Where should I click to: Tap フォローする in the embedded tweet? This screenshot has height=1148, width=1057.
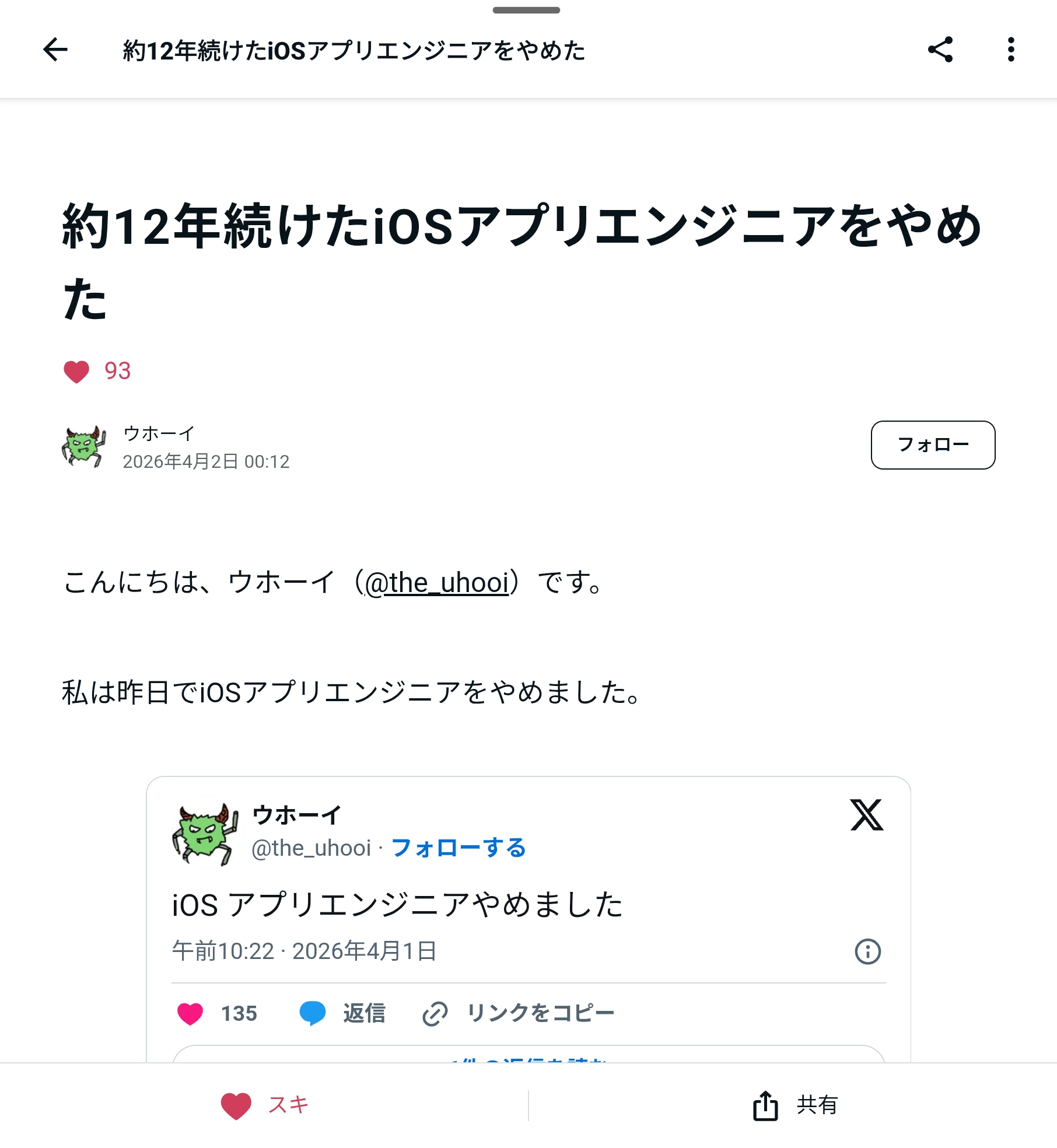pos(459,848)
